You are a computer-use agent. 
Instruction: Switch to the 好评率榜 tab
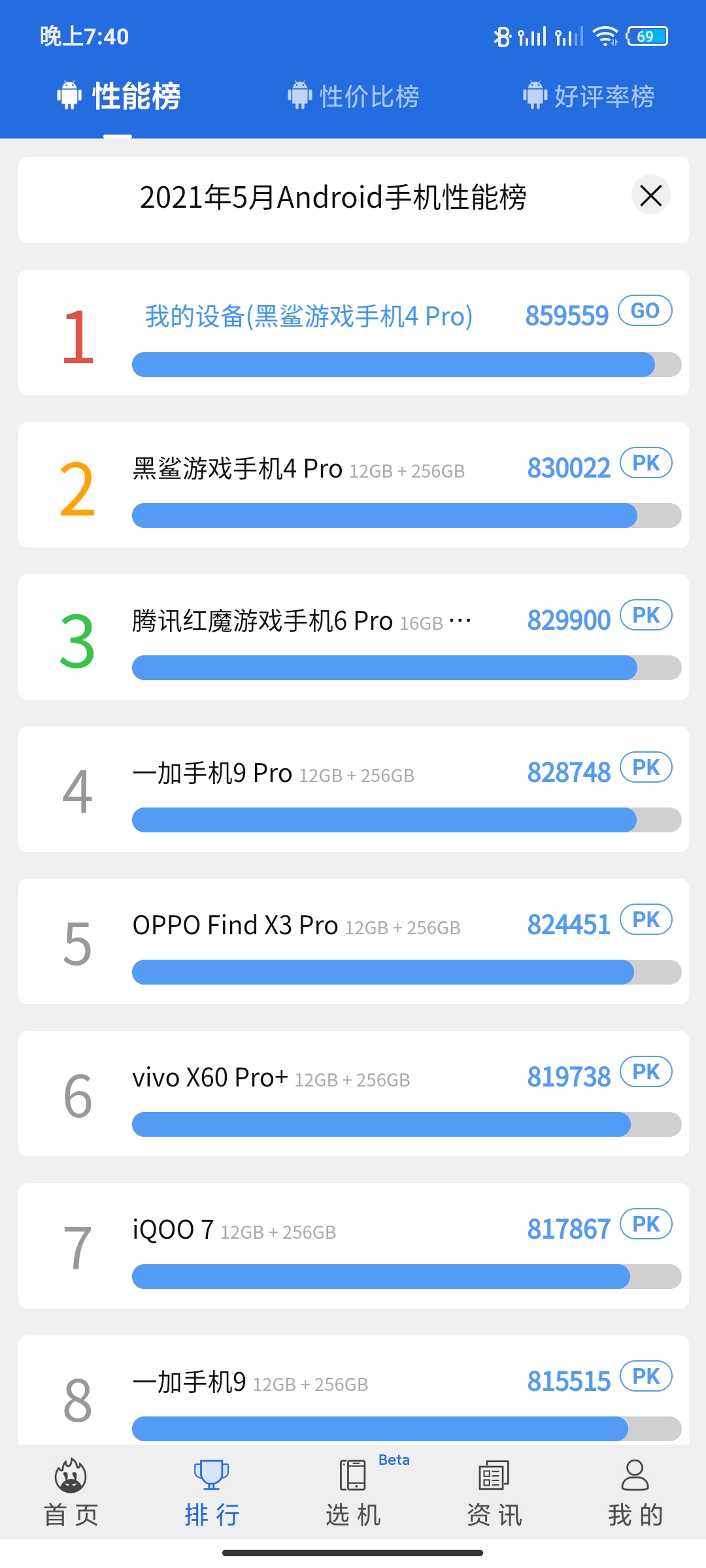589,96
